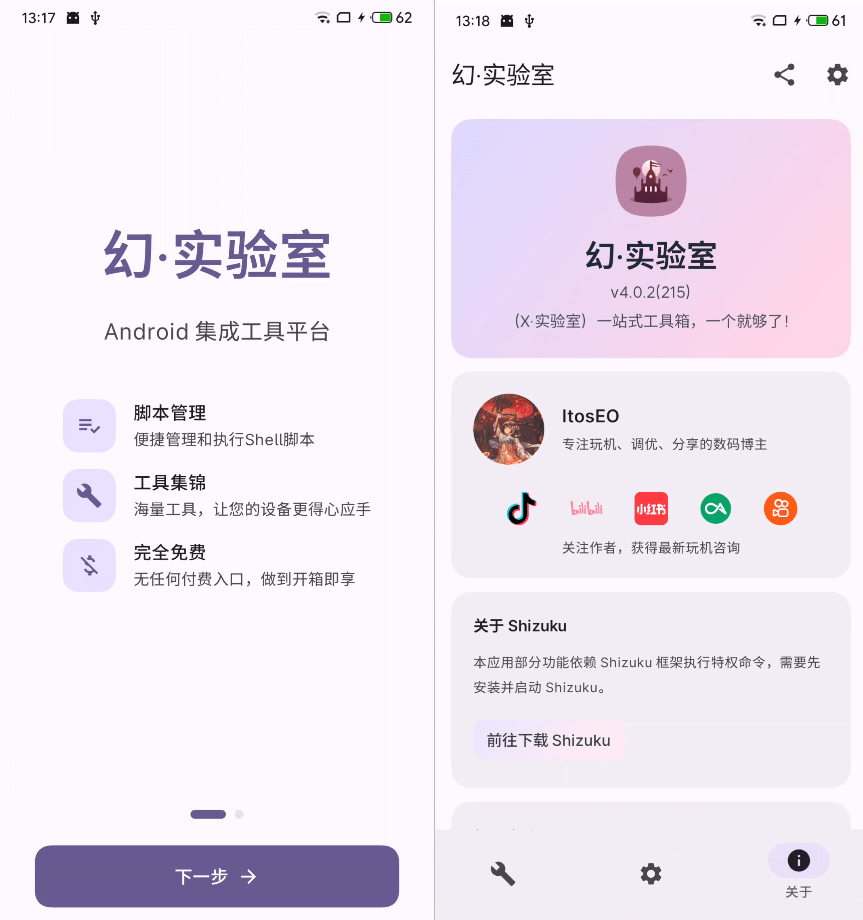Image resolution: width=863 pixels, height=920 pixels.
Task: Switch to the bottom gear settings tab
Action: 651,874
